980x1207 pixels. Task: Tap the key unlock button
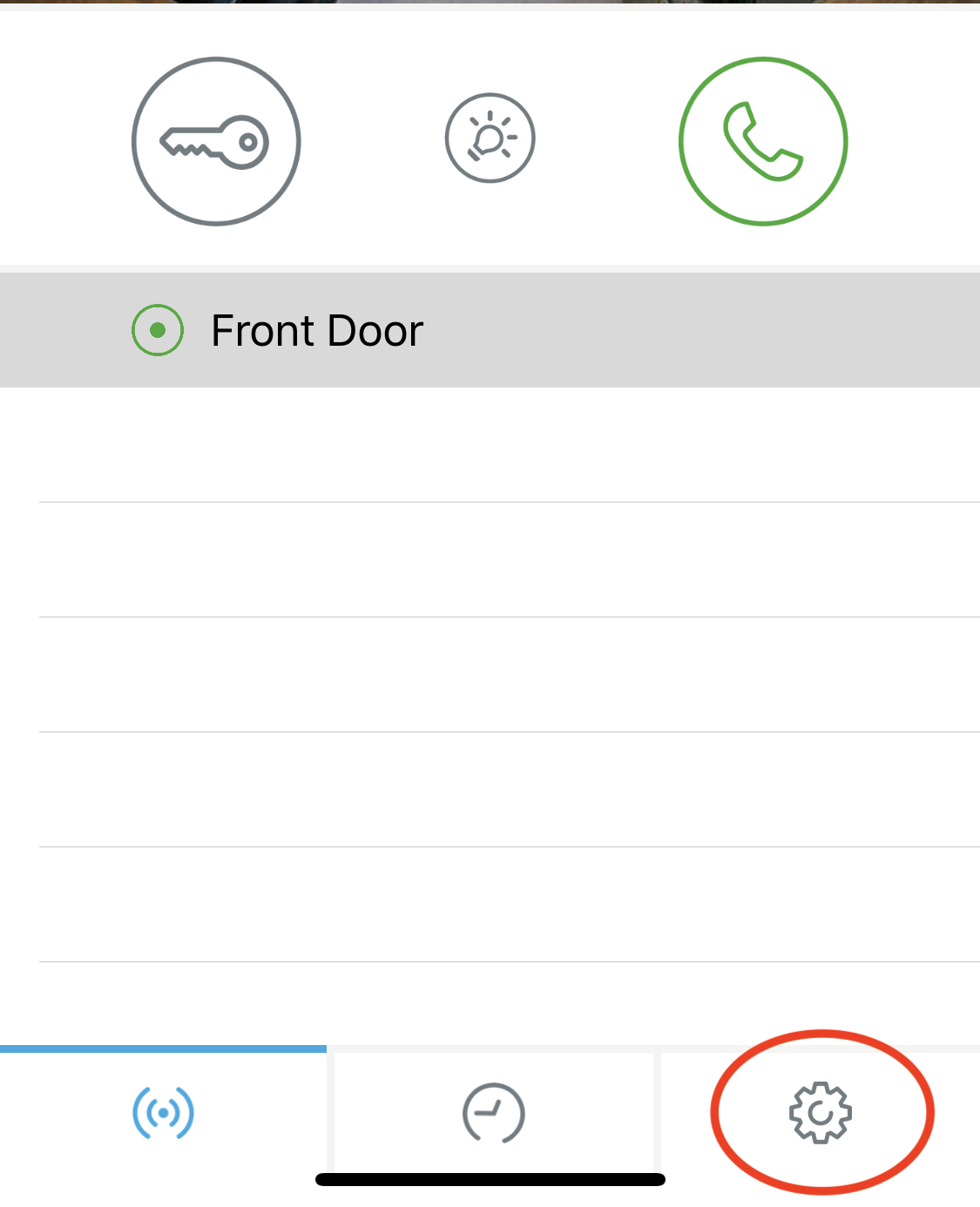(216, 141)
